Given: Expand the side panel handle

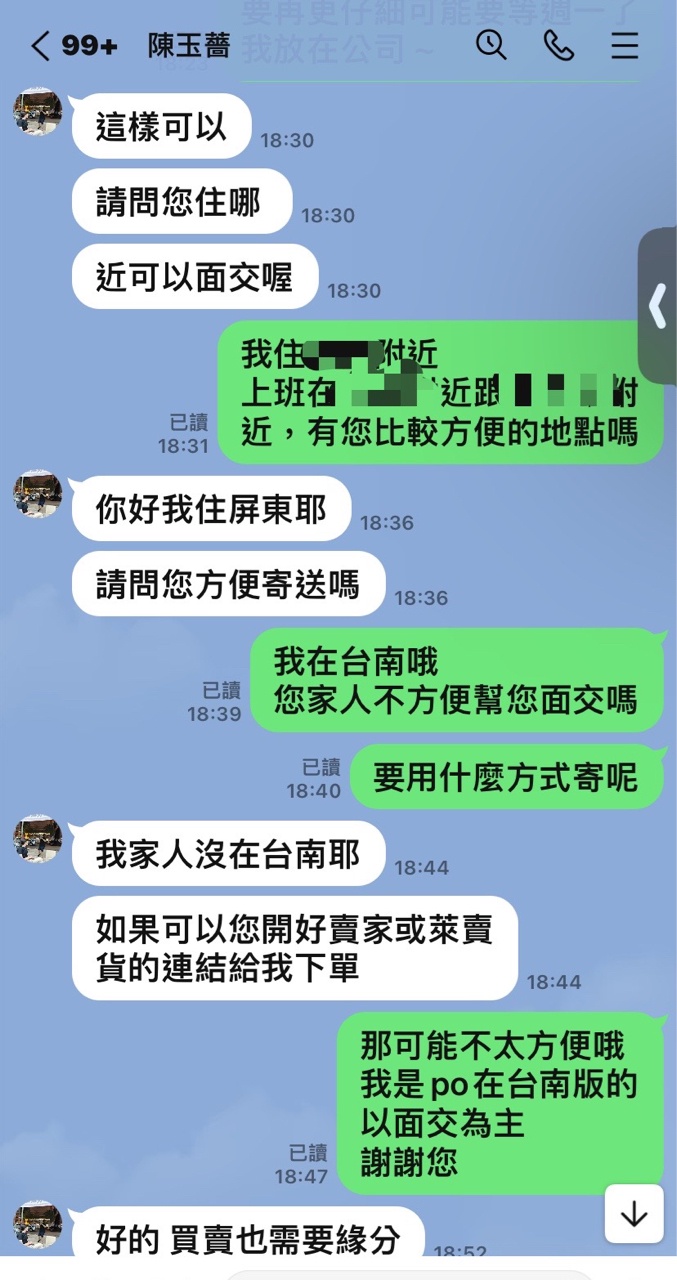Looking at the screenshot, I should [x=658, y=306].
